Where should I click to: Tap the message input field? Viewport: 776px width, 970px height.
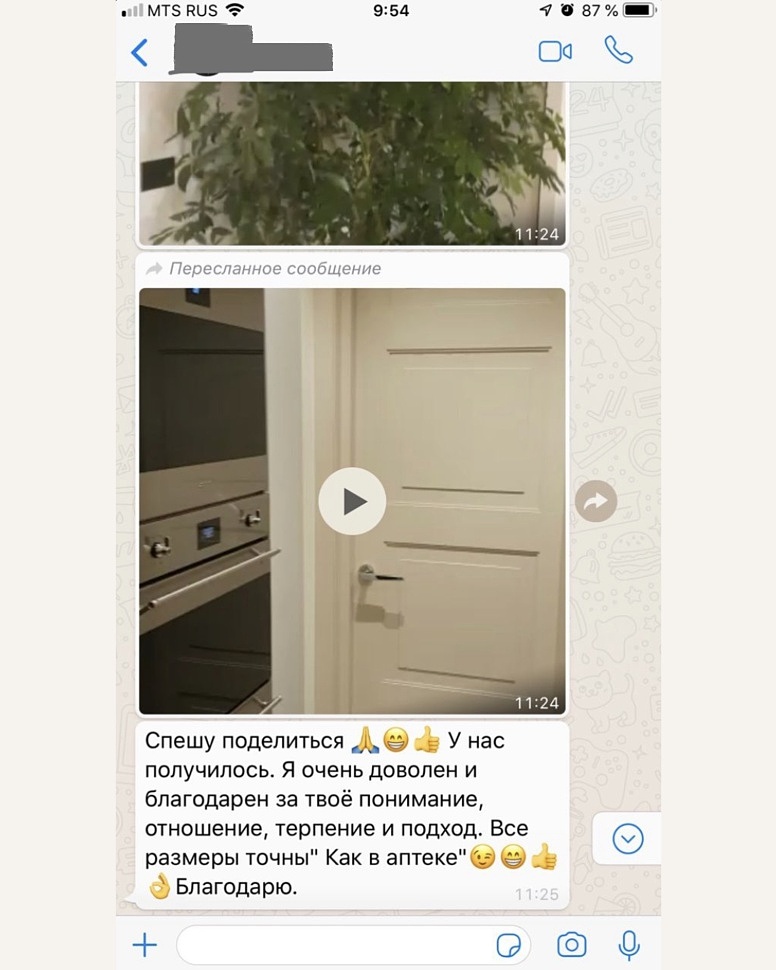click(335, 944)
